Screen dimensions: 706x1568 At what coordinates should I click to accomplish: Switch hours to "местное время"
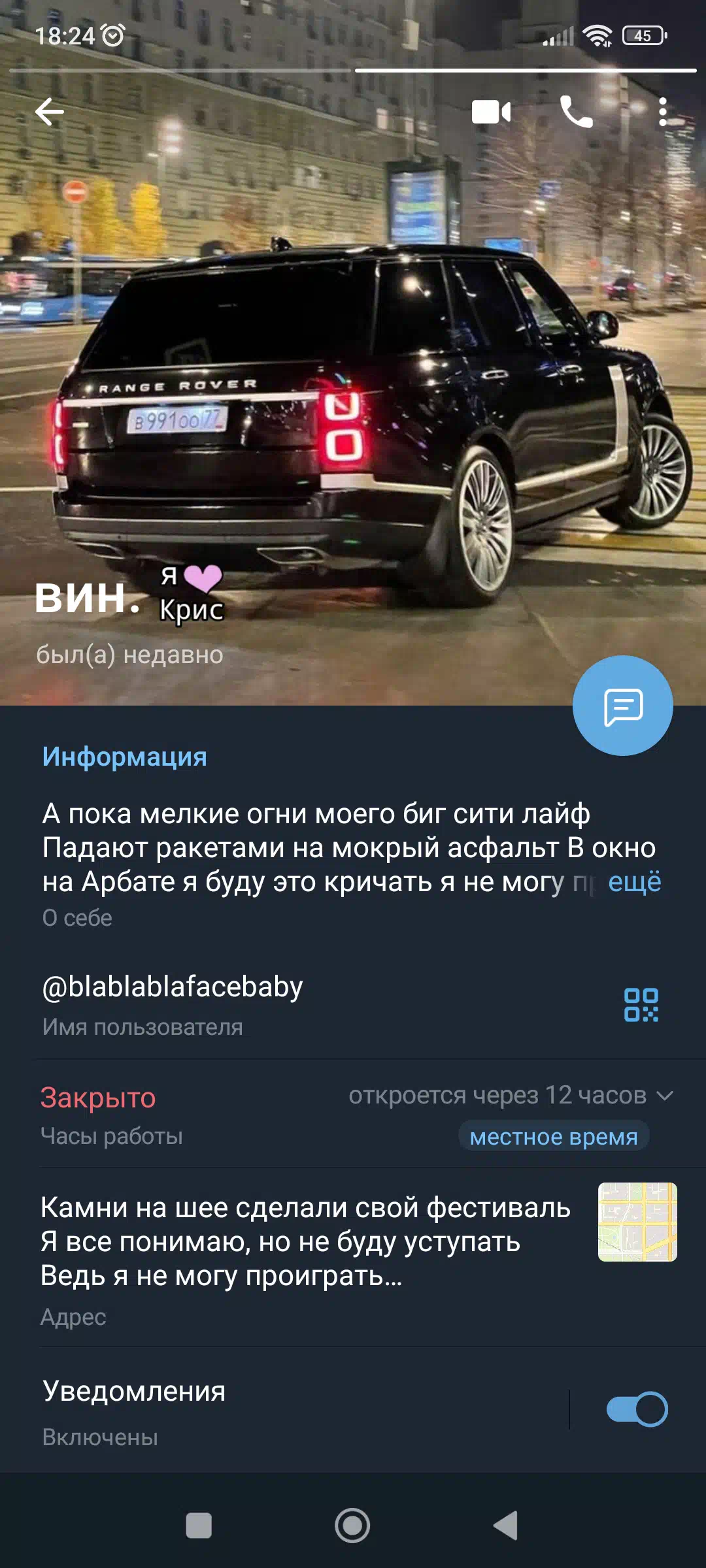(553, 1137)
